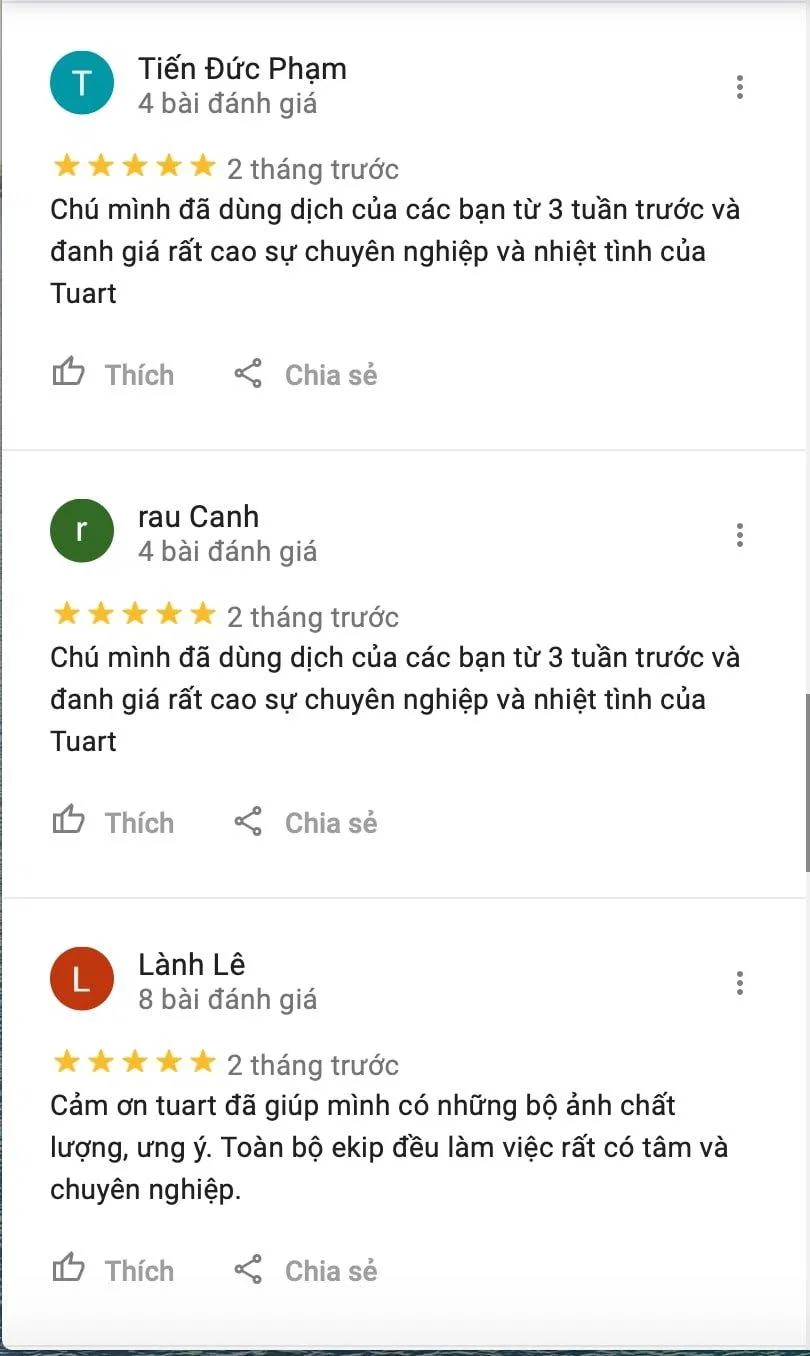This screenshot has width=810, height=1356.
Task: Open the options menu for Lành Lê's review
Action: coord(740,983)
